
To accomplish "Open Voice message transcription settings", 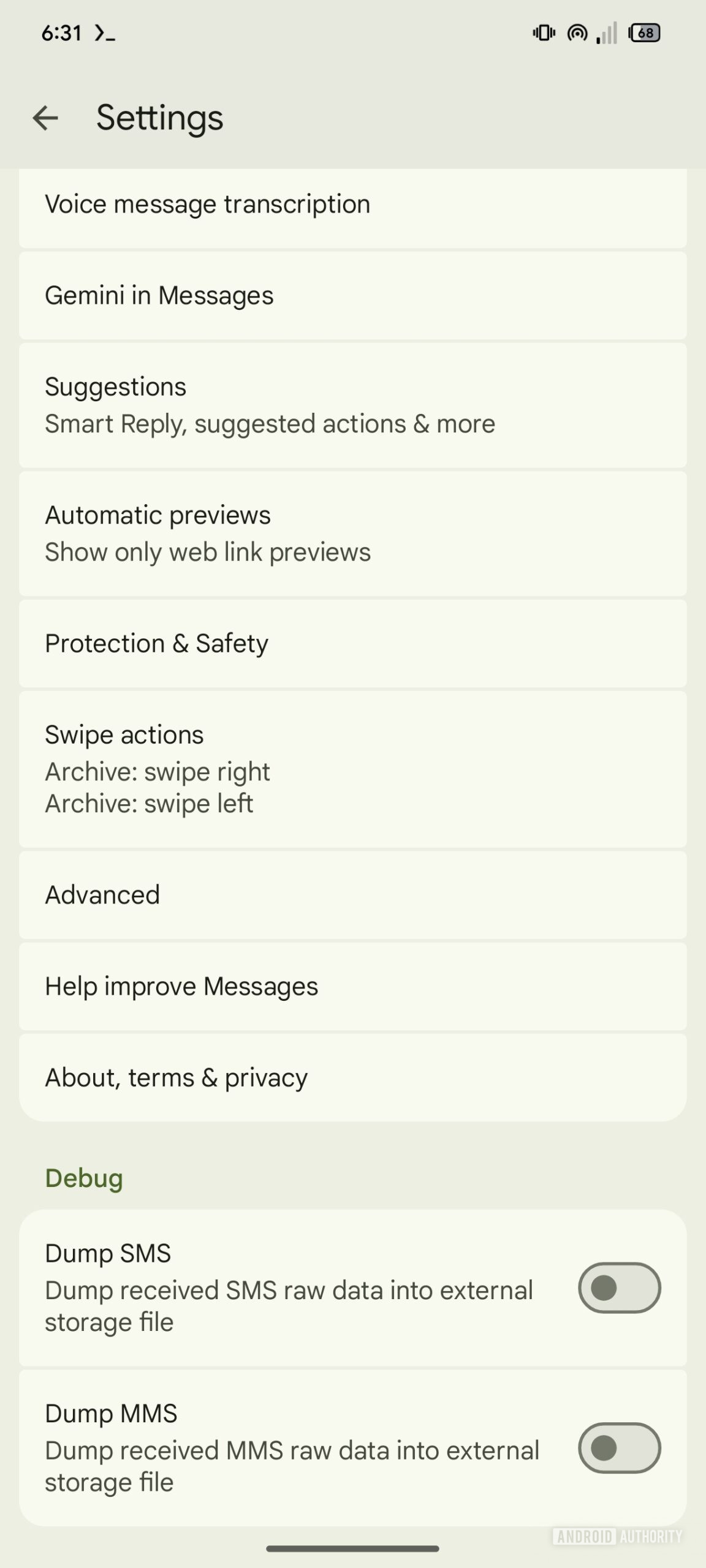I will click(352, 205).
